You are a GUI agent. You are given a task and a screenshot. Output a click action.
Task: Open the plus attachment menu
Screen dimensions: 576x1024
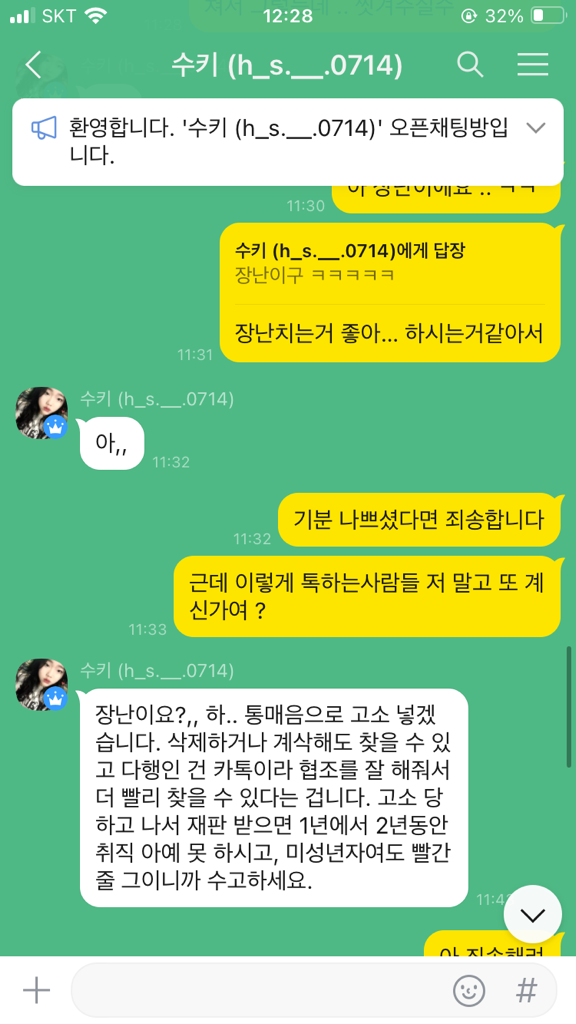tap(37, 991)
